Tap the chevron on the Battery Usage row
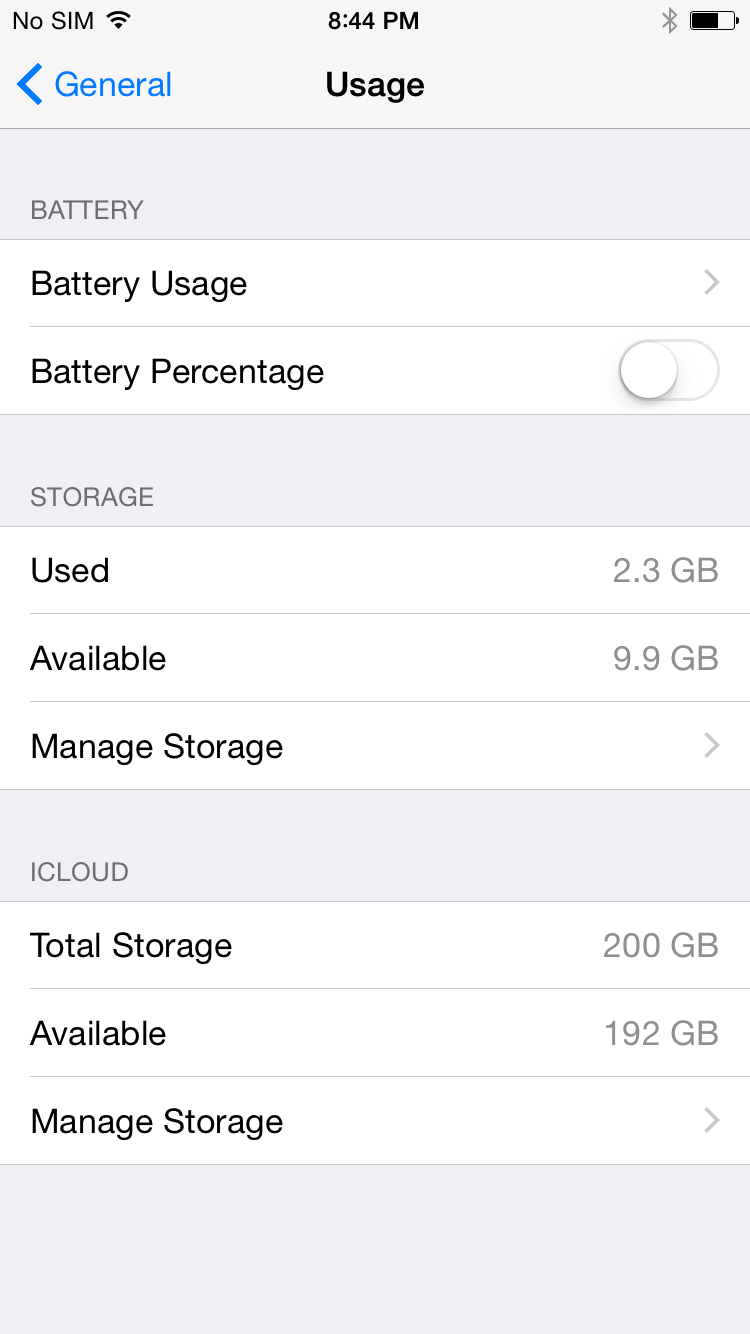This screenshot has height=1334, width=750. [712, 283]
